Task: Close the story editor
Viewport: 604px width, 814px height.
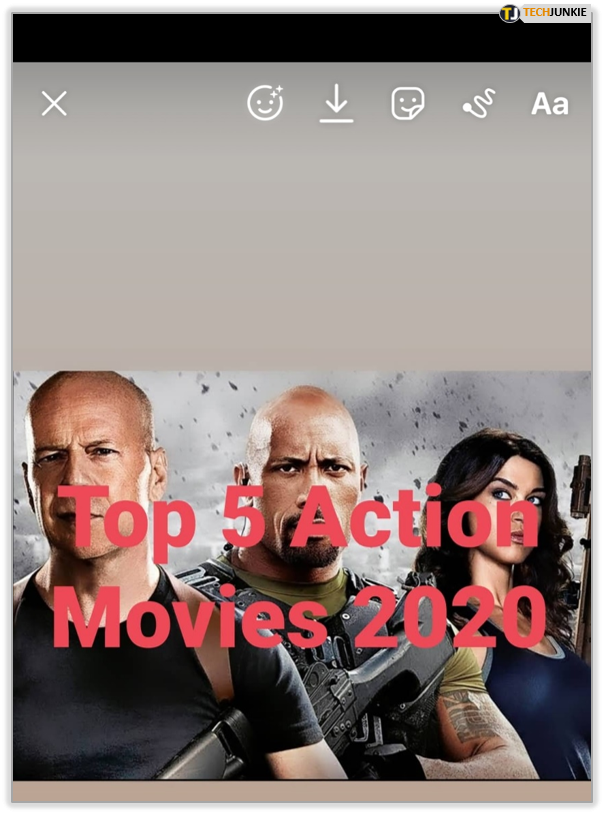Action: click(x=54, y=103)
